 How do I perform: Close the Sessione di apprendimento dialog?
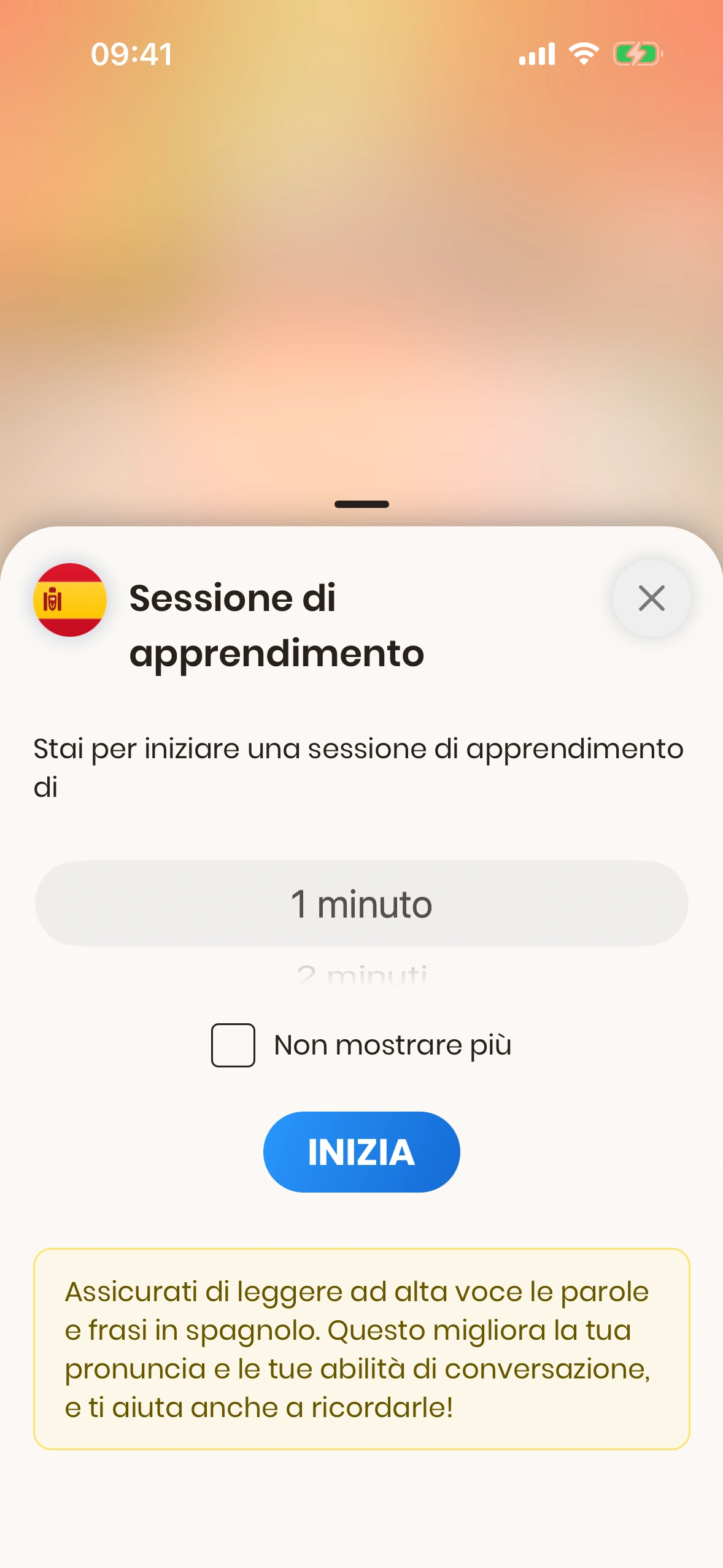point(651,598)
